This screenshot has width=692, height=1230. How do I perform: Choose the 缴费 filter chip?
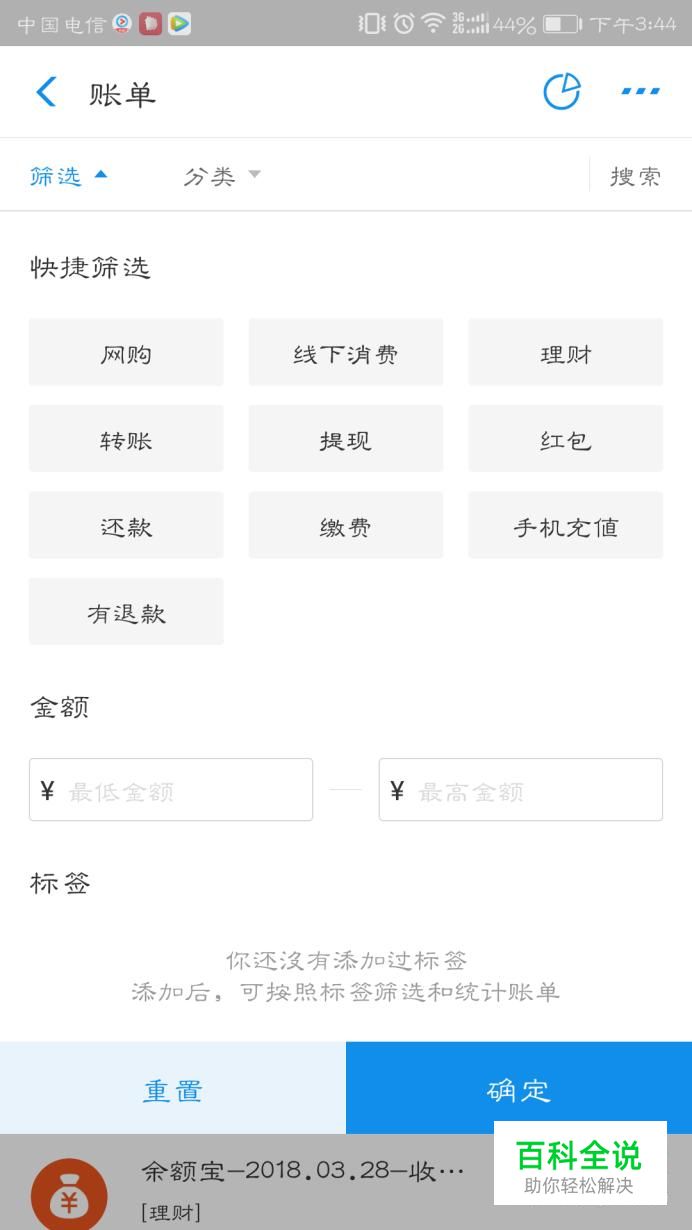346,525
